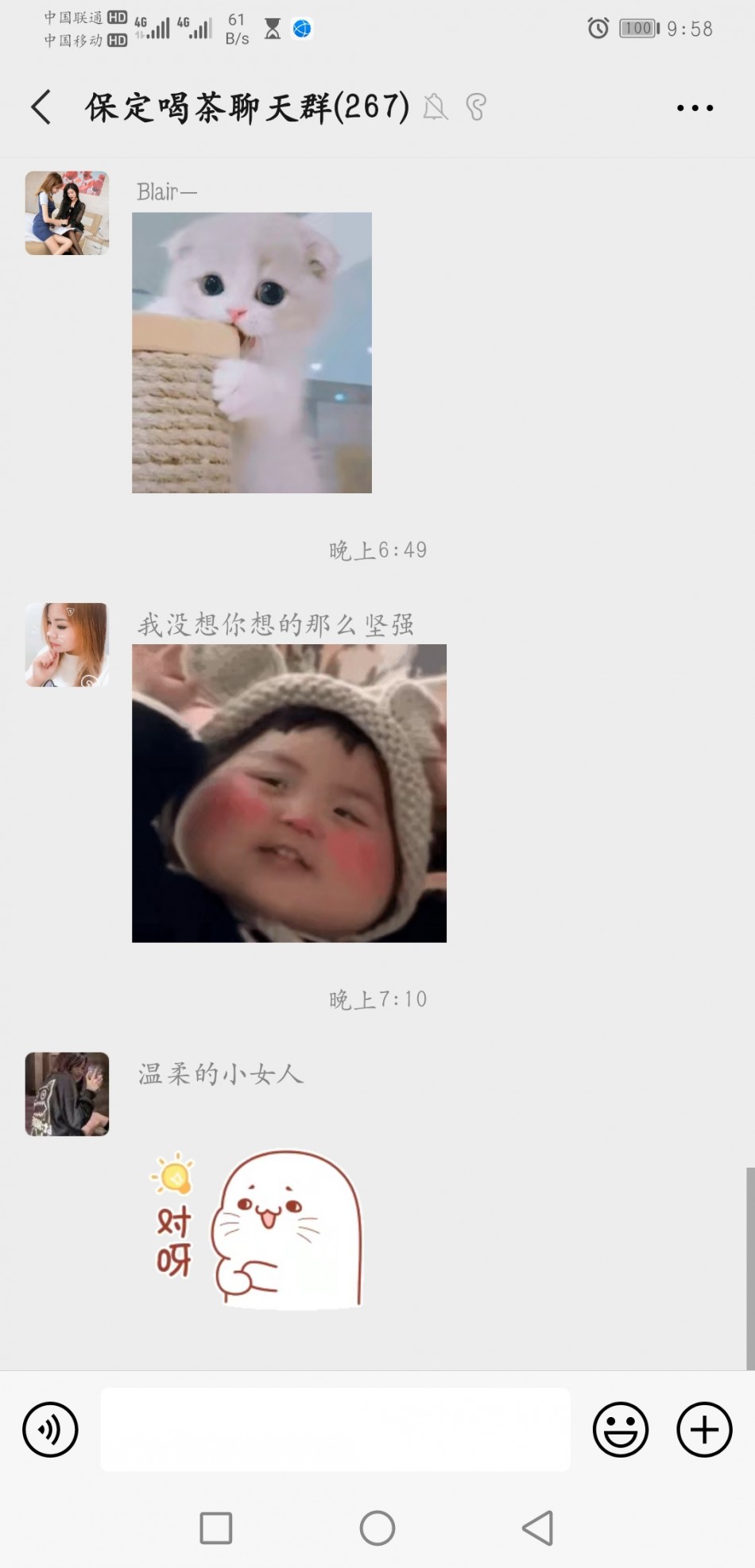Go back from the group chat
This screenshot has height=1568, width=755.
41,107
